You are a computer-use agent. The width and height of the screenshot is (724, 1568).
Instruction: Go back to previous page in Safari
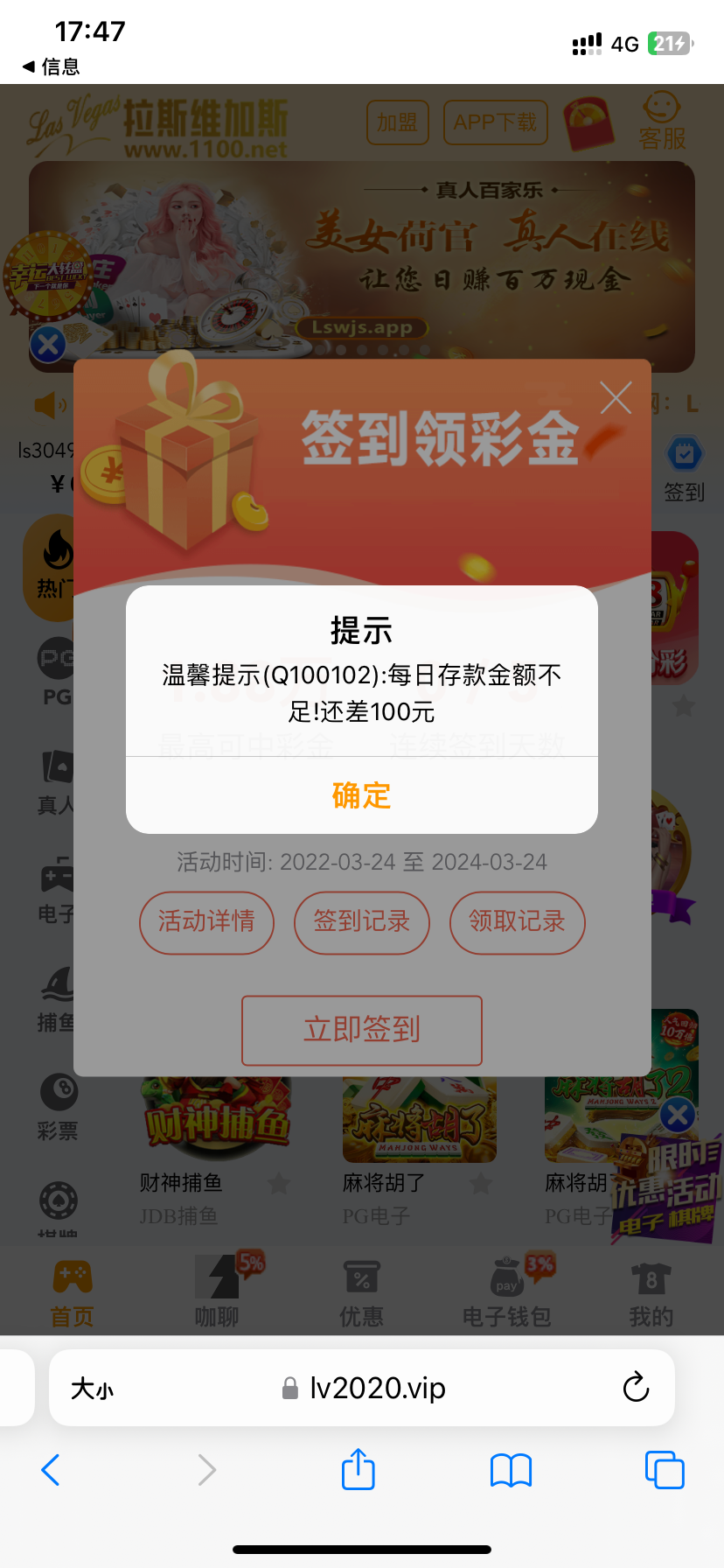tap(51, 1470)
